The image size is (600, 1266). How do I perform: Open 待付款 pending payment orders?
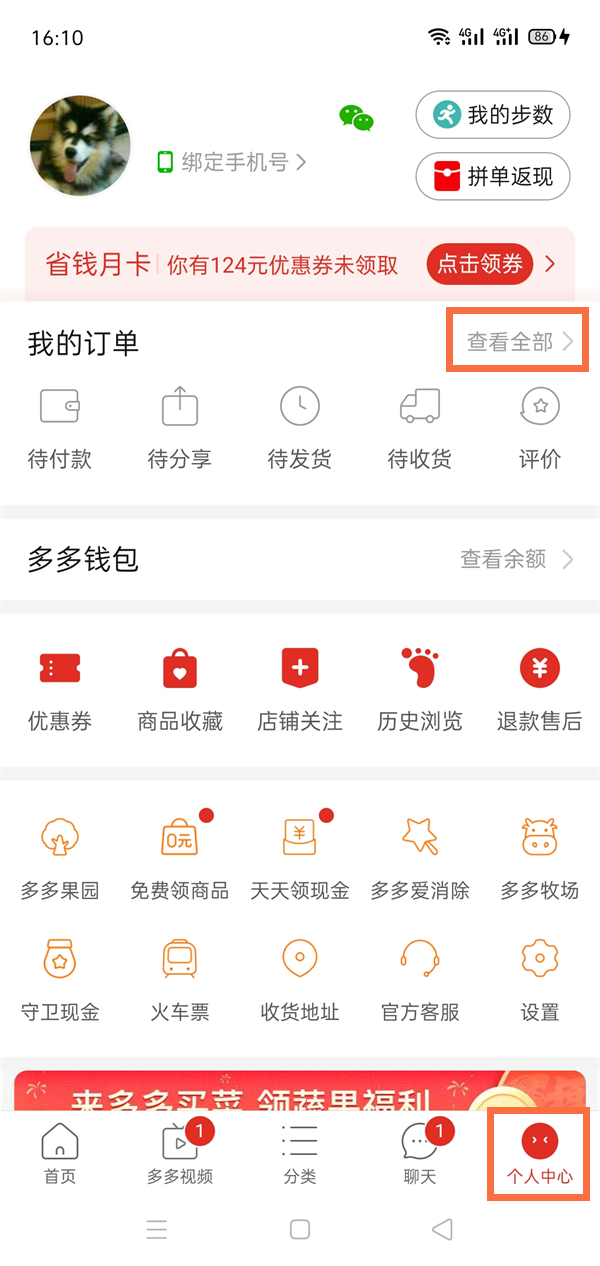click(x=60, y=428)
